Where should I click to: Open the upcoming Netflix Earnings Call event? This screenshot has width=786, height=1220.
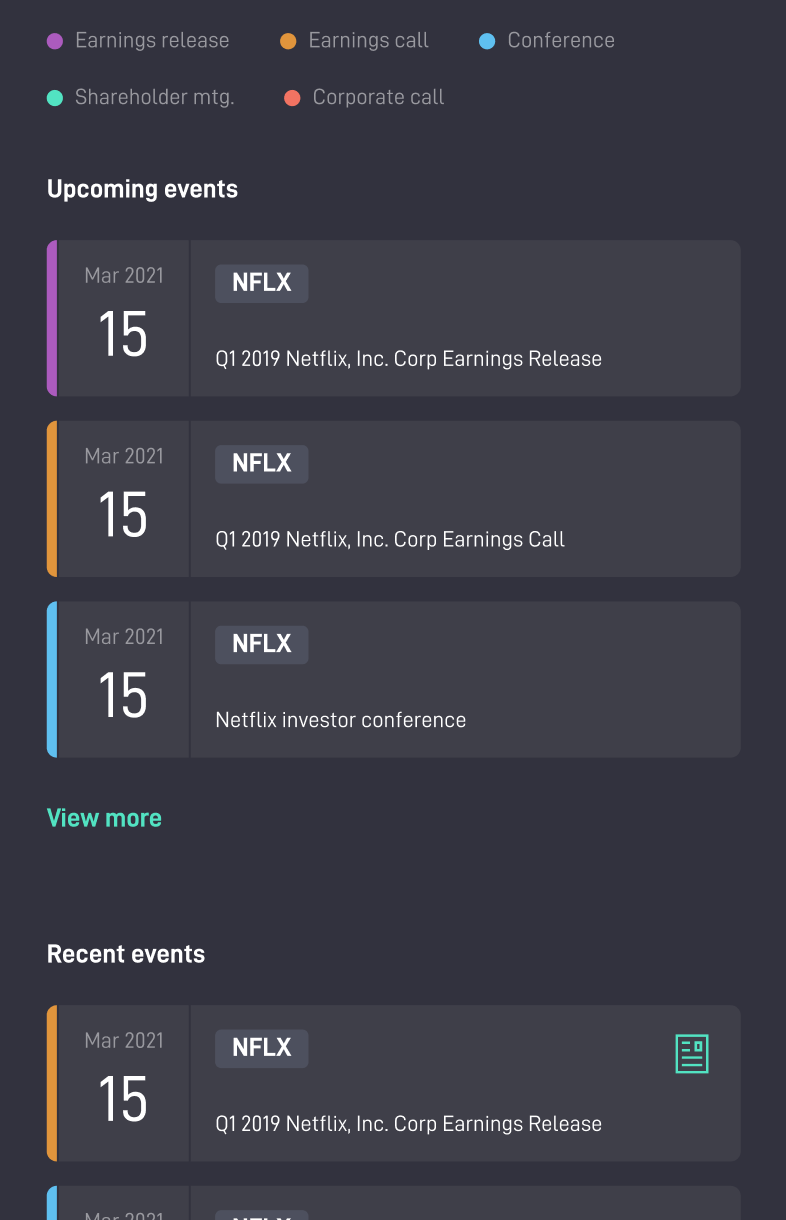[x=390, y=539]
